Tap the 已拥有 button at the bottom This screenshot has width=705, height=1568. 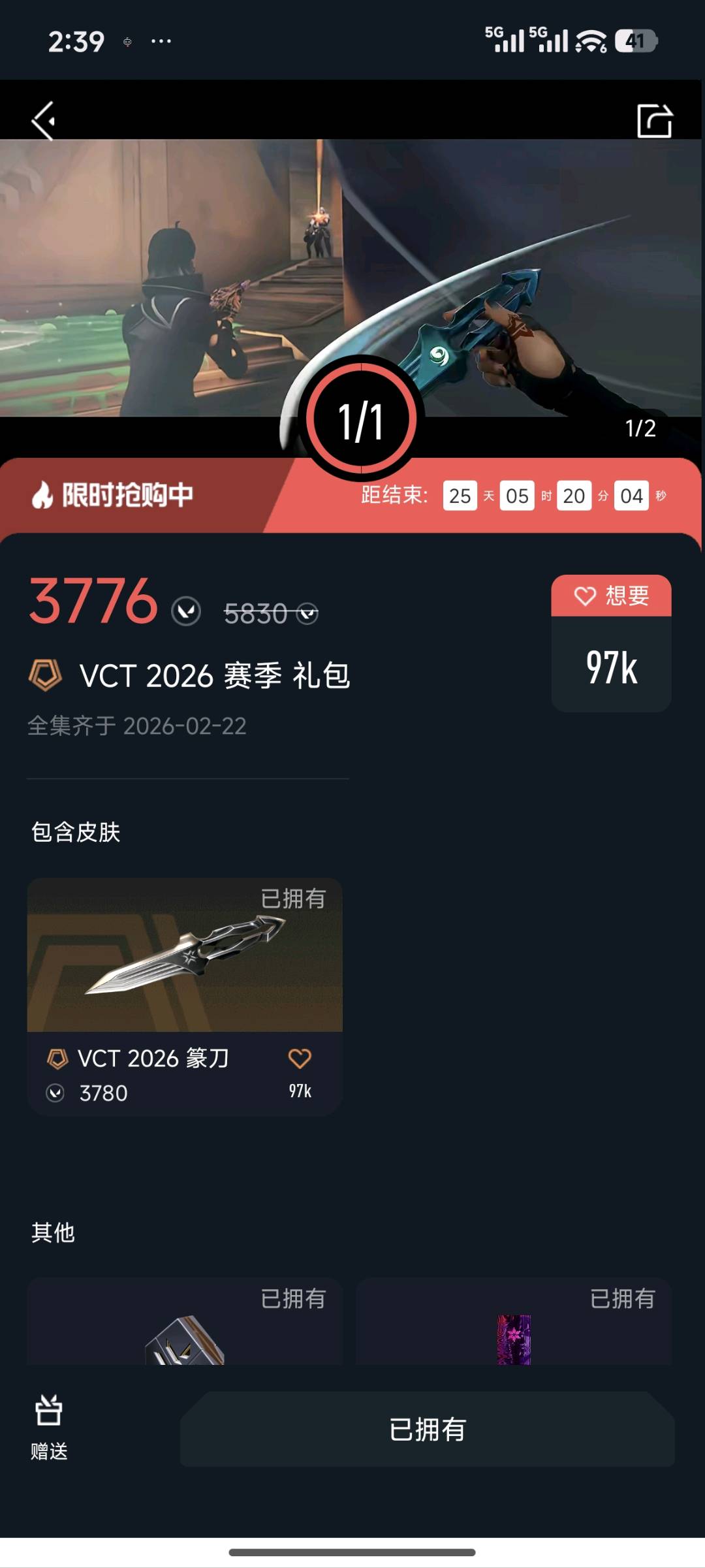click(x=428, y=1430)
